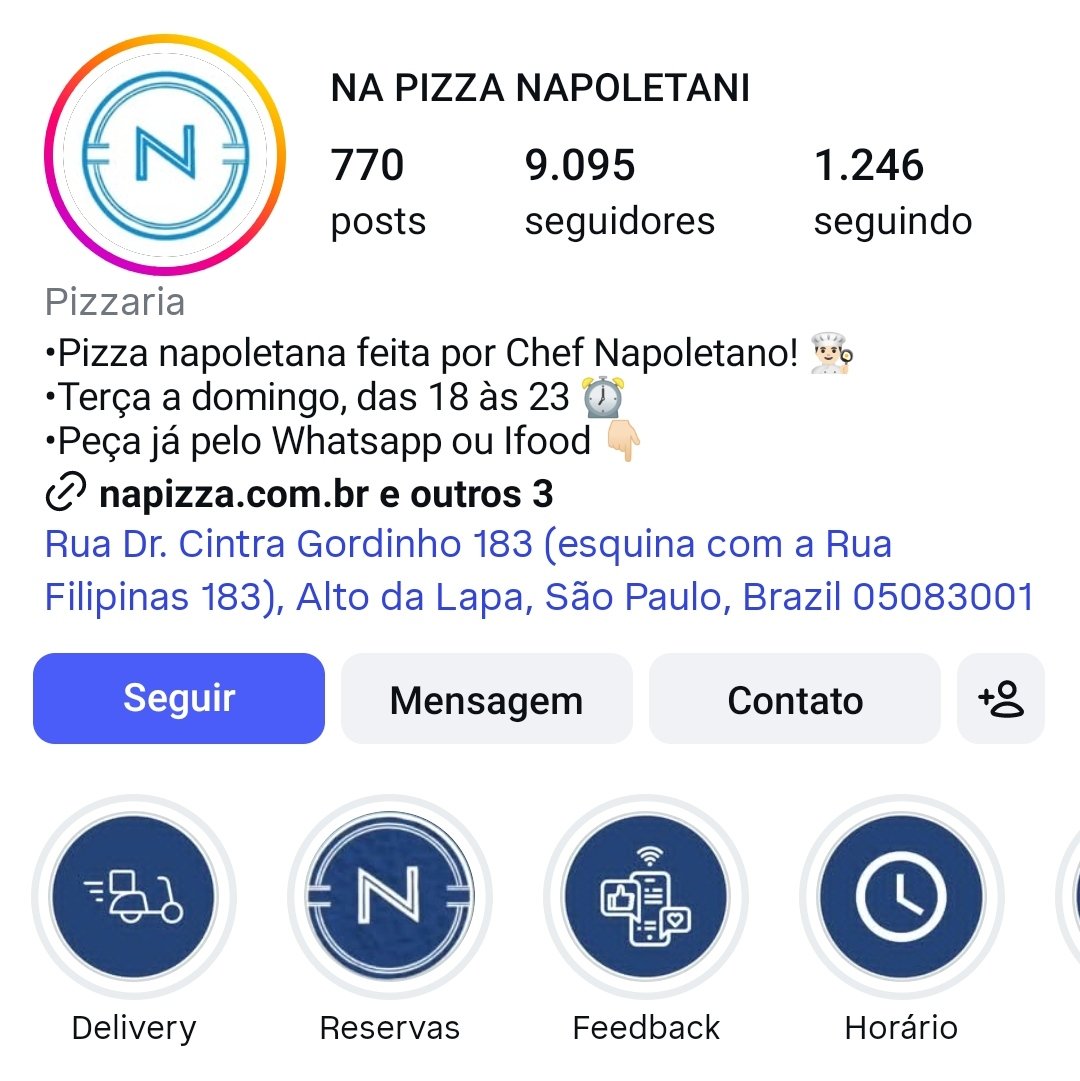Send a message via Mensagem
The width and height of the screenshot is (1080, 1081).
click(486, 699)
